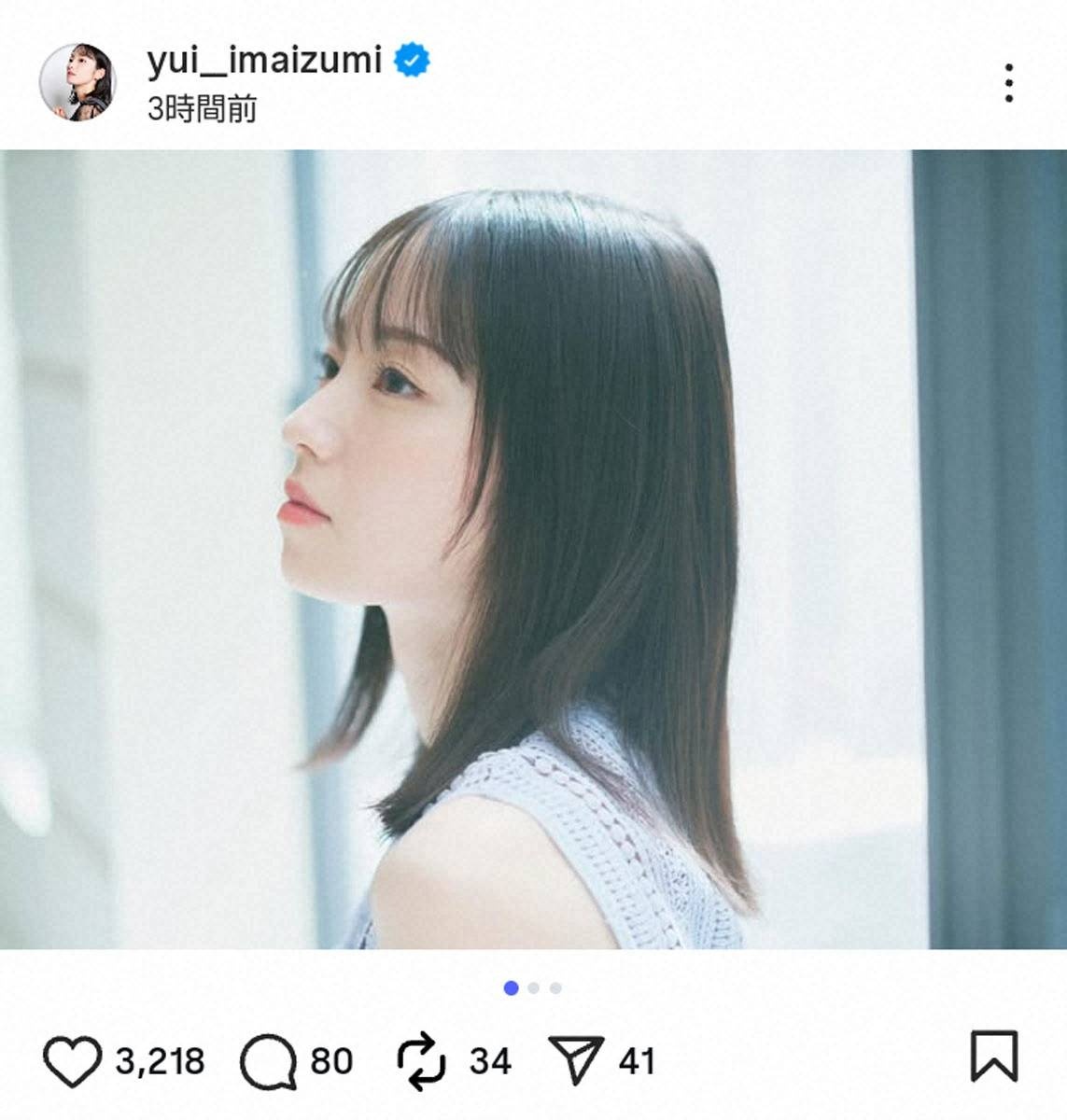This screenshot has width=1067, height=1120.
Task: Bookmark this post
Action: pyautogui.click(x=992, y=1057)
